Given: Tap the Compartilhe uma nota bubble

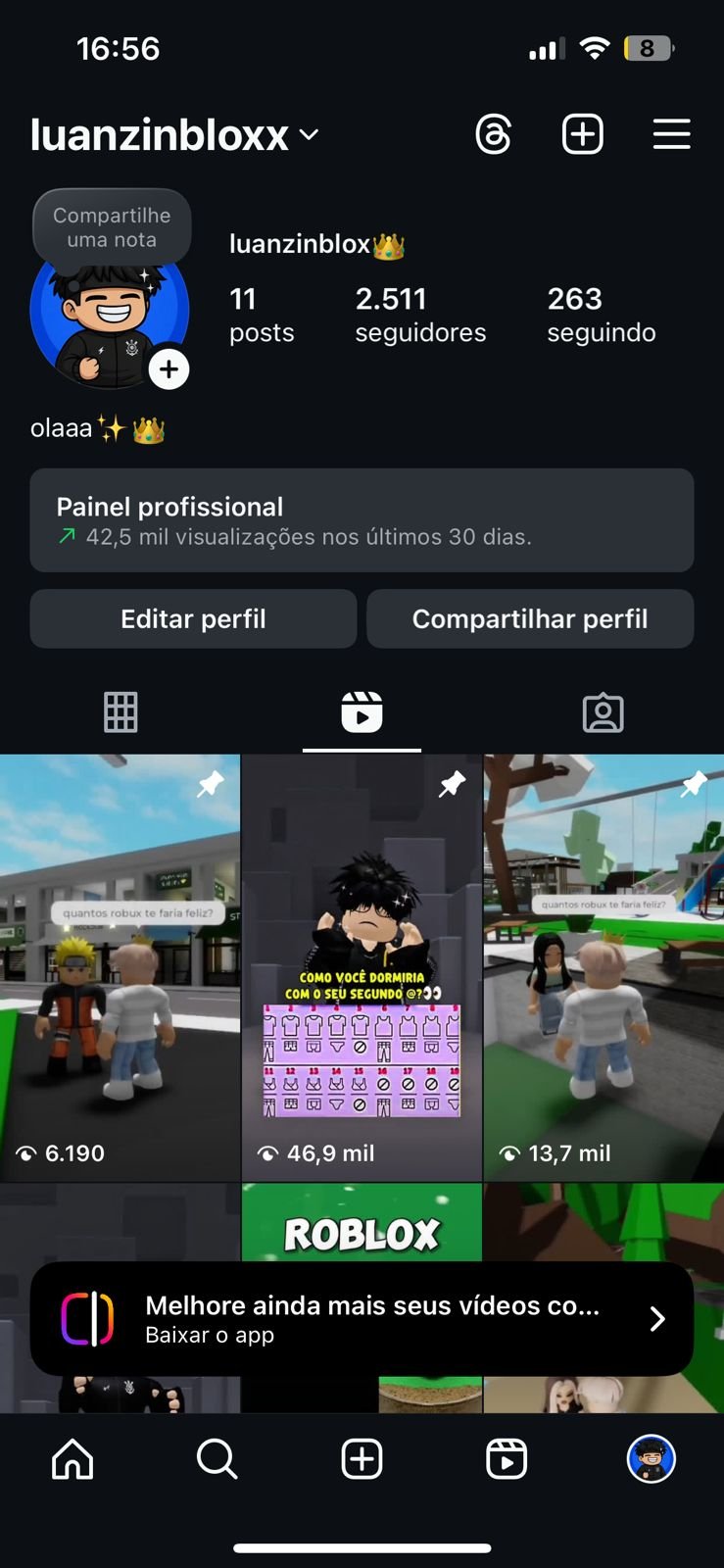Looking at the screenshot, I should 112,227.
